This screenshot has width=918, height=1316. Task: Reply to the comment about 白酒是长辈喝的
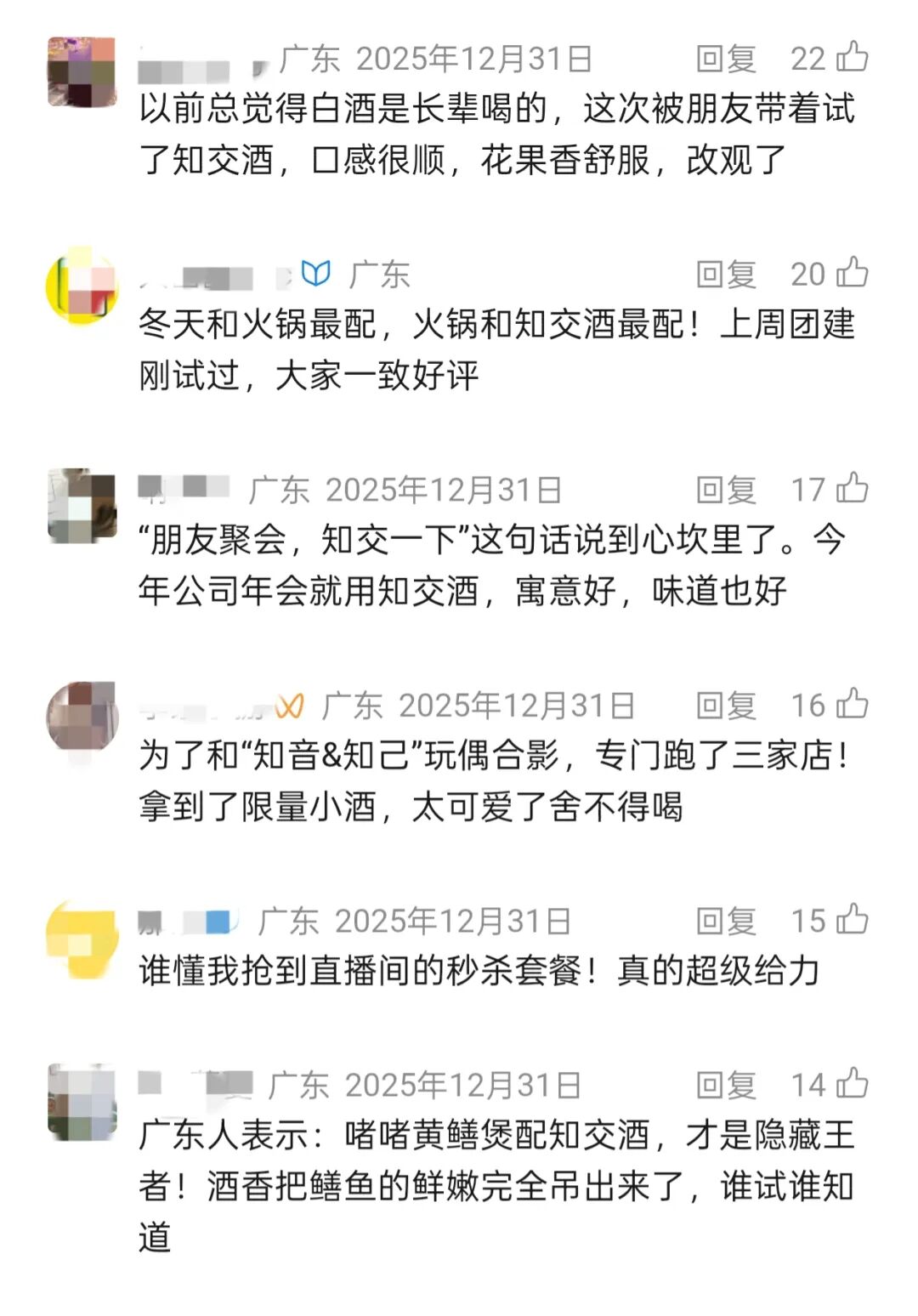coord(725,59)
